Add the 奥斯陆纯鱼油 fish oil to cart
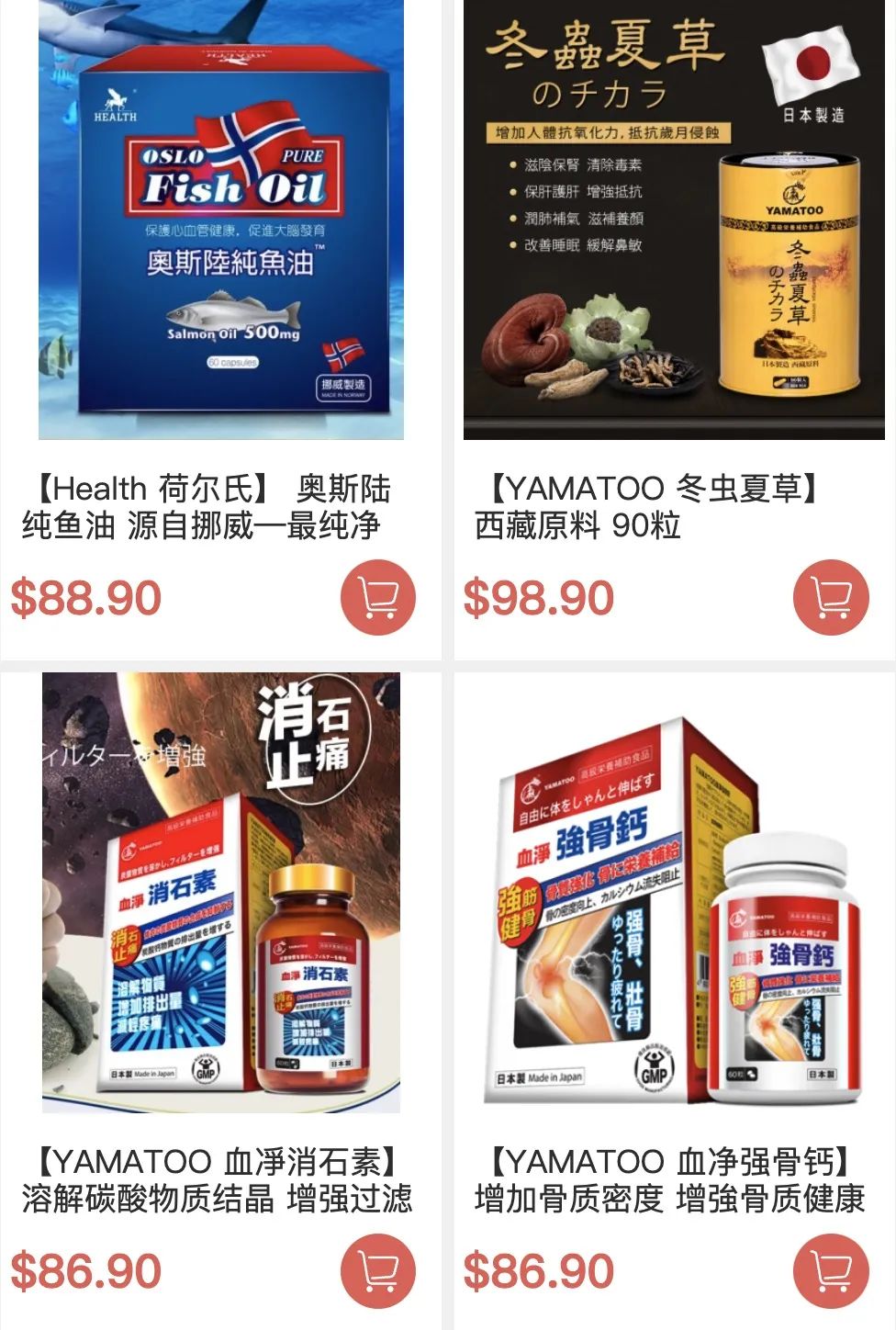The height and width of the screenshot is (1330, 896). [x=377, y=598]
